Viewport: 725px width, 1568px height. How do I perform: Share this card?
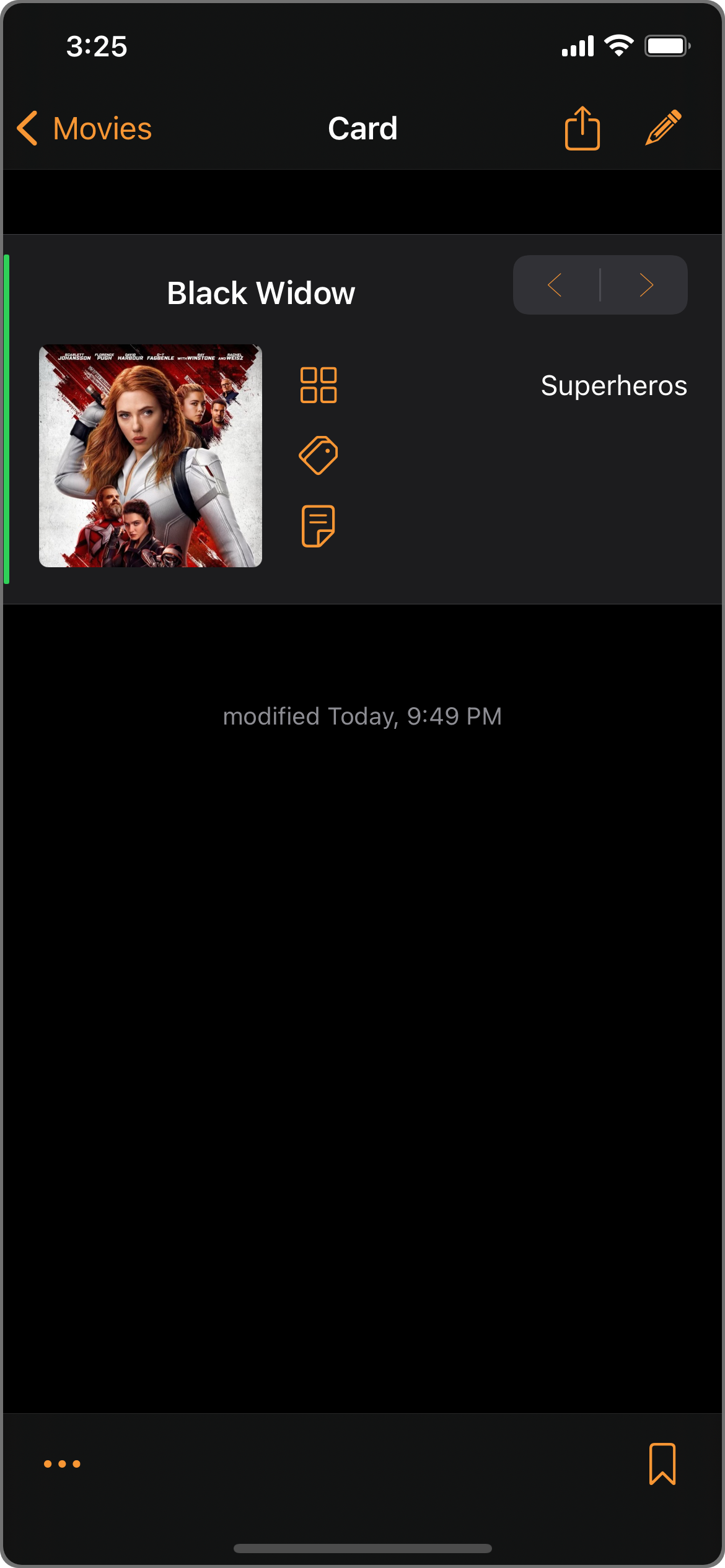coord(582,129)
